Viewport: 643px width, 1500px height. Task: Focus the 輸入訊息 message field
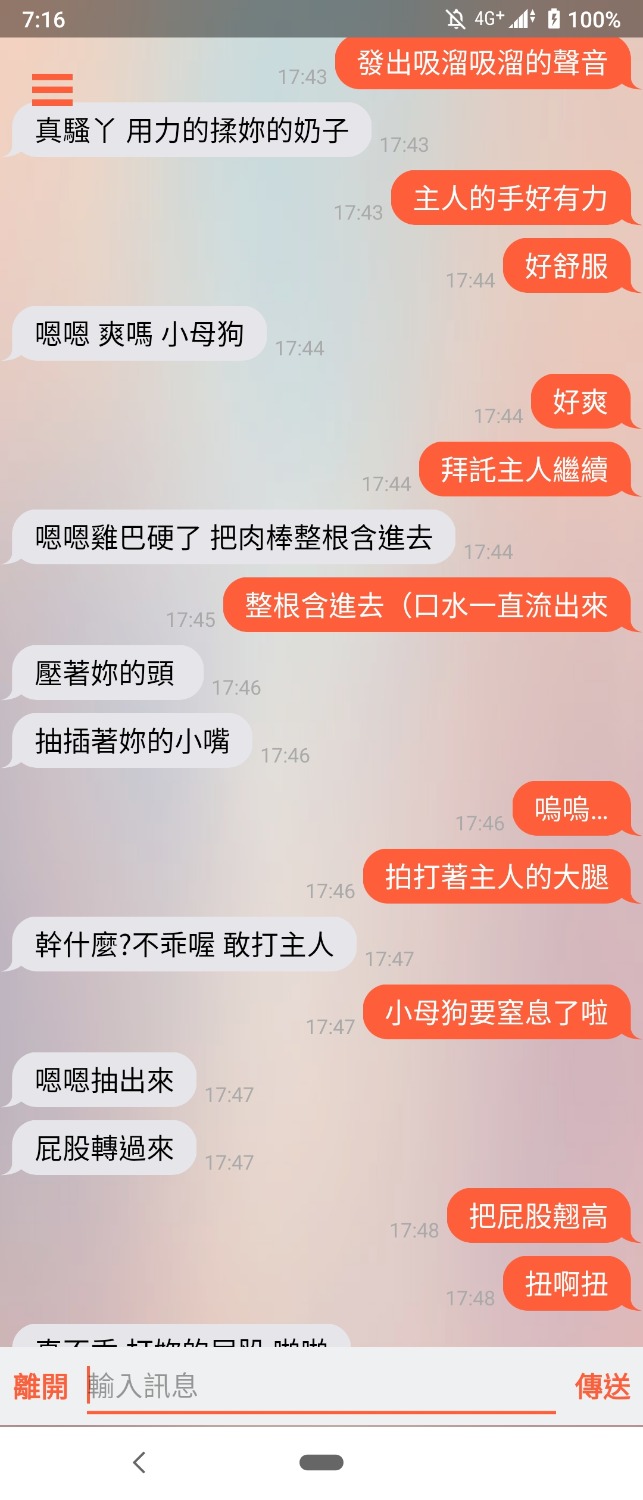click(320, 1386)
